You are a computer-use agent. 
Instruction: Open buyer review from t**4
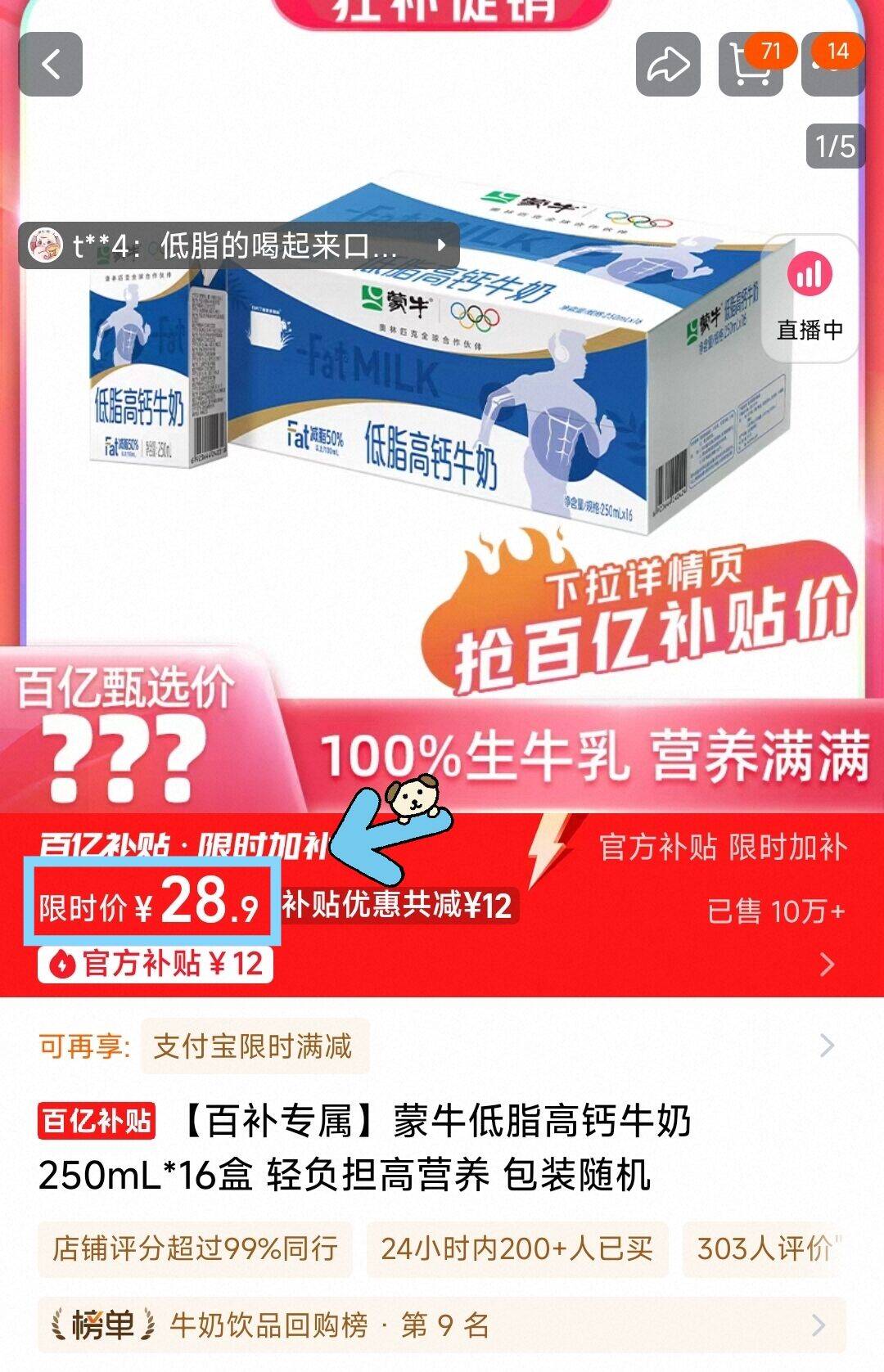(x=238, y=245)
